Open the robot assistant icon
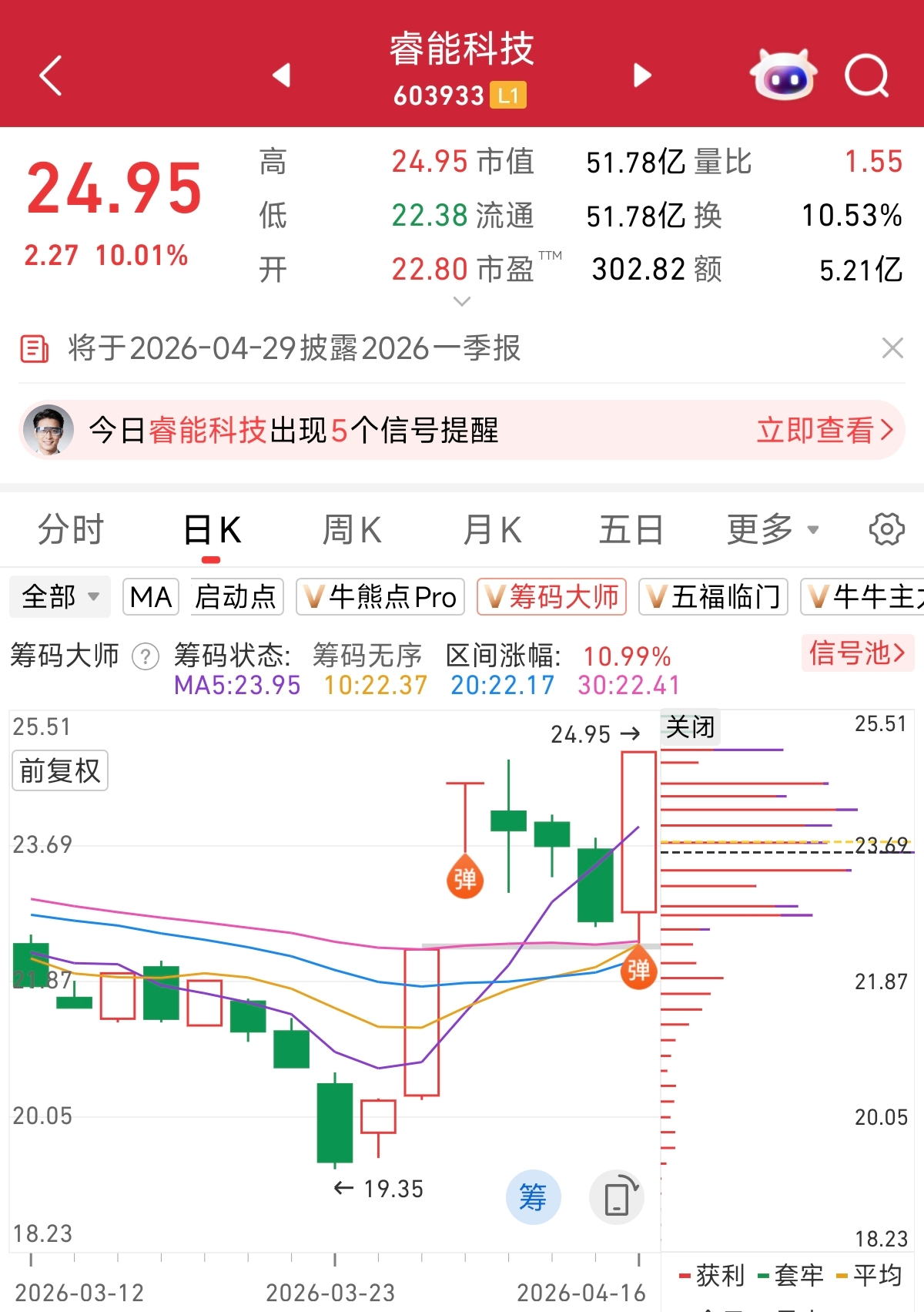The image size is (924, 1312). pos(783,75)
